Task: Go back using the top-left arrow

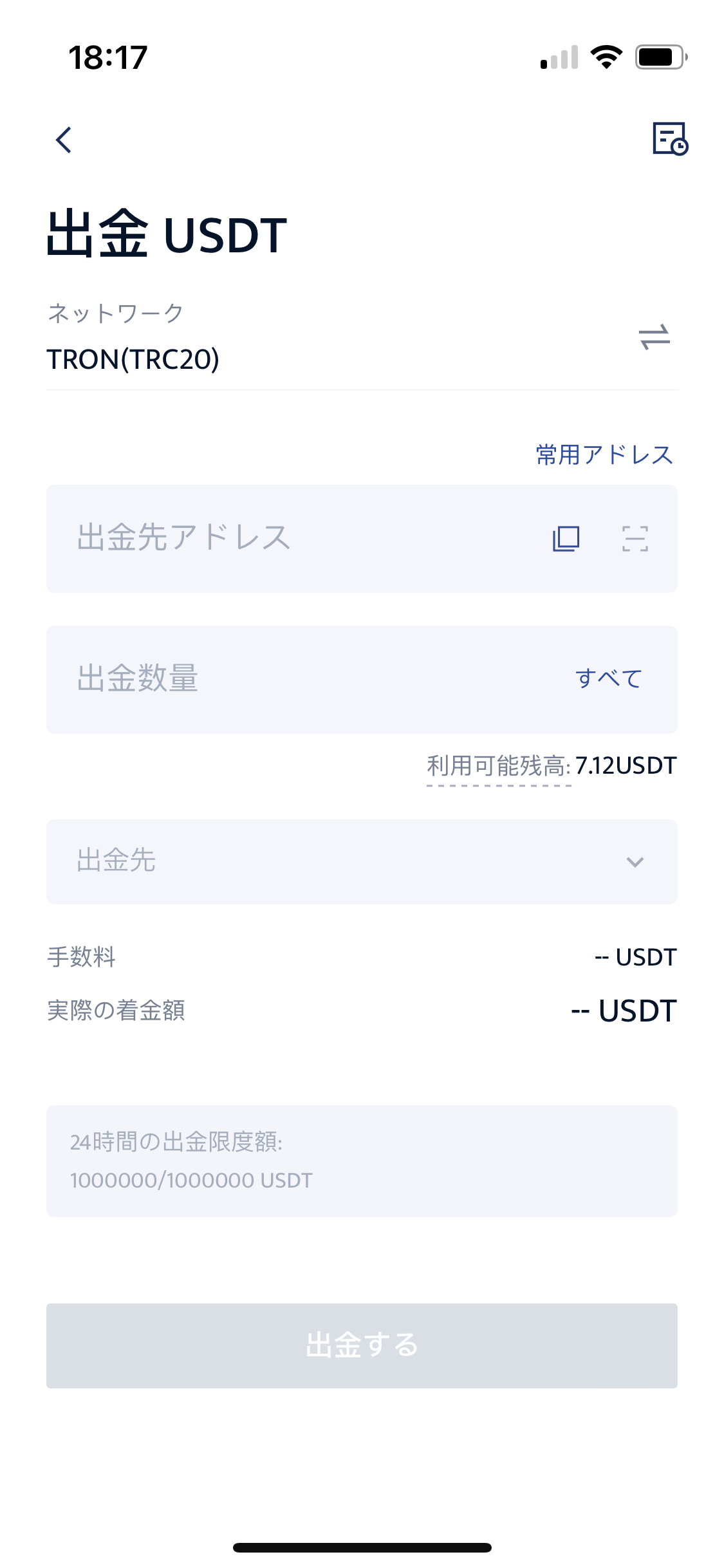Action: [x=63, y=140]
